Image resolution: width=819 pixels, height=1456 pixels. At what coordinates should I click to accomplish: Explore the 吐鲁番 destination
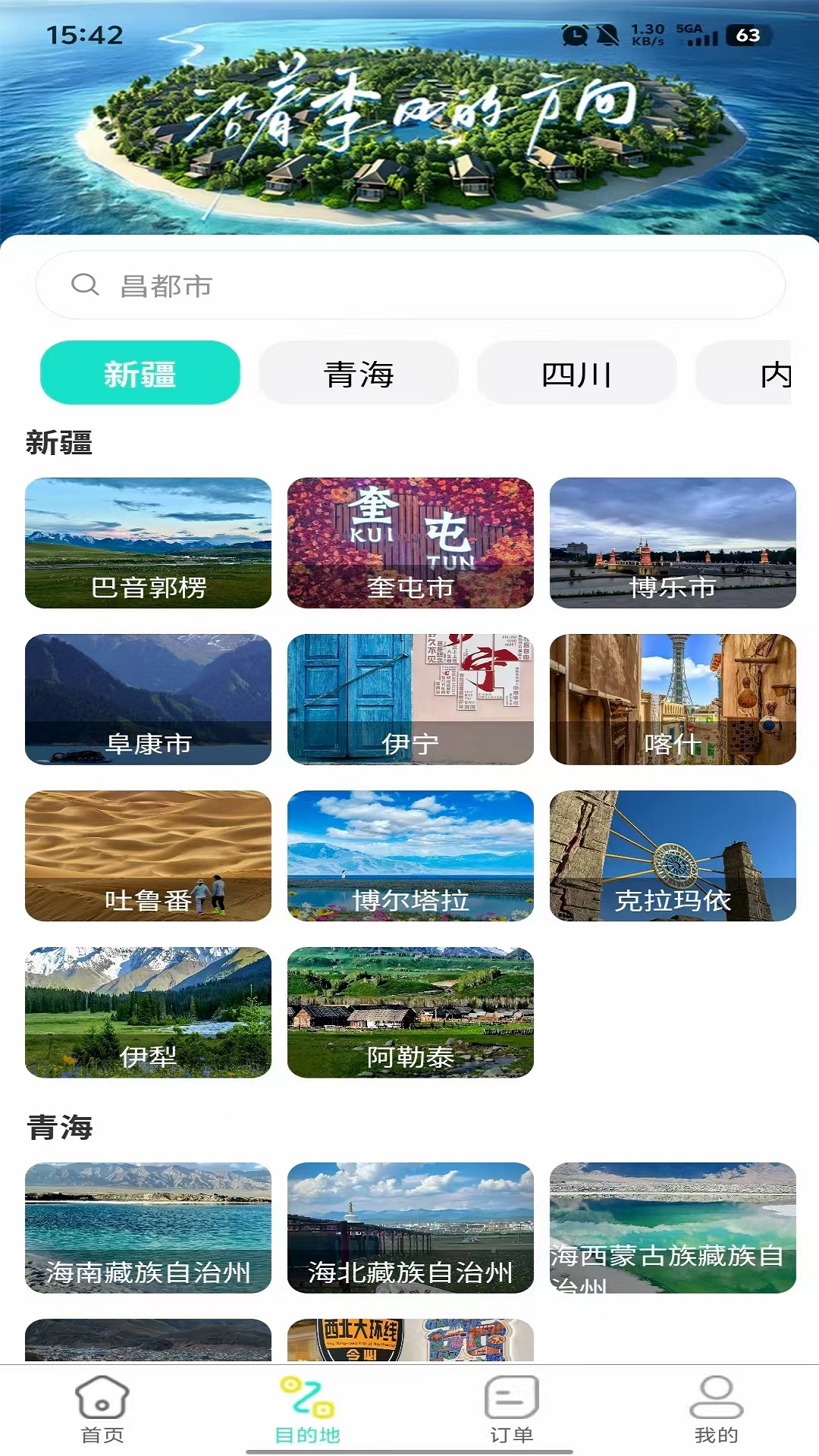coord(148,856)
